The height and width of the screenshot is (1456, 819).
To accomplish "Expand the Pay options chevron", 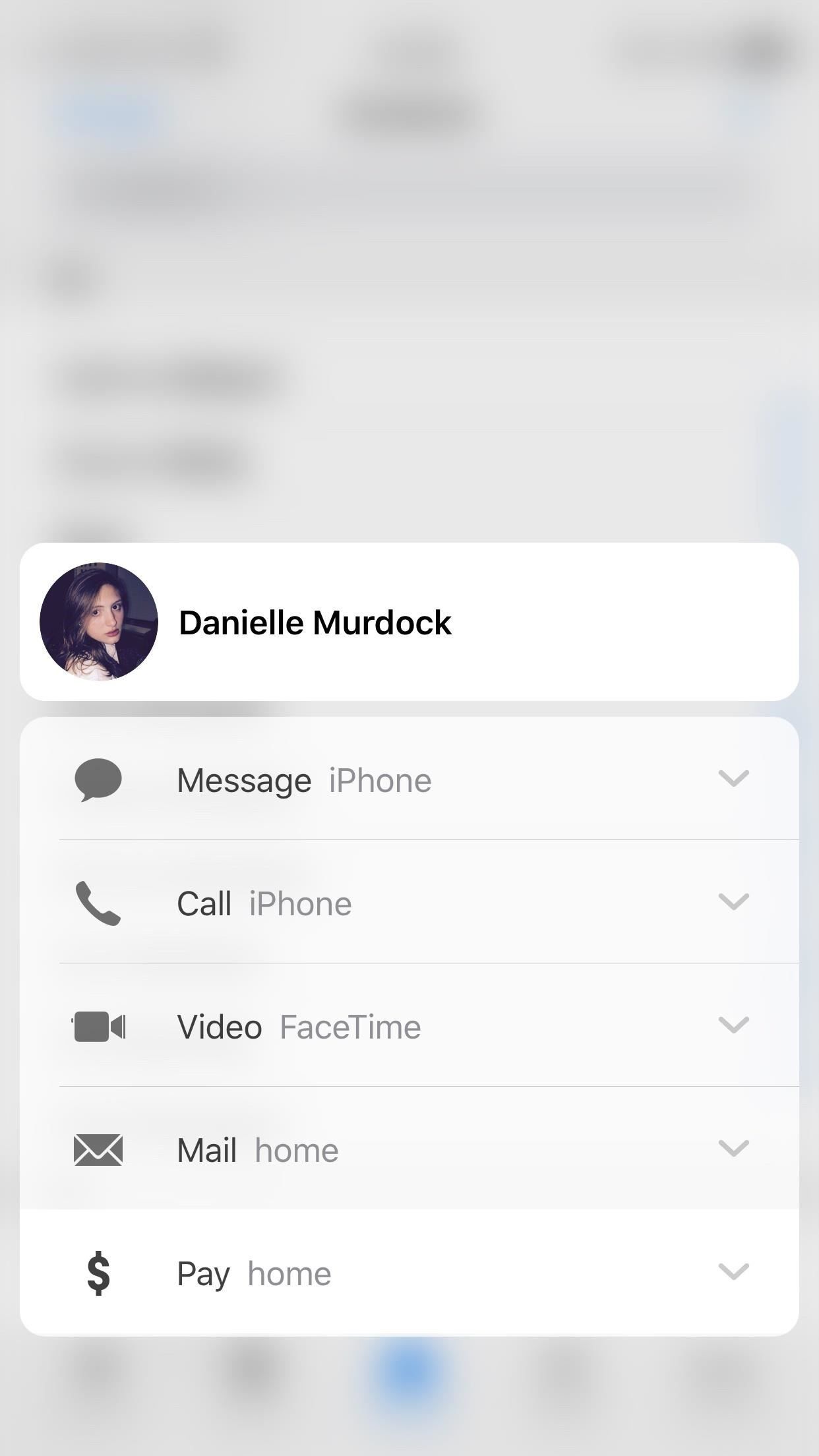I will point(733,1271).
